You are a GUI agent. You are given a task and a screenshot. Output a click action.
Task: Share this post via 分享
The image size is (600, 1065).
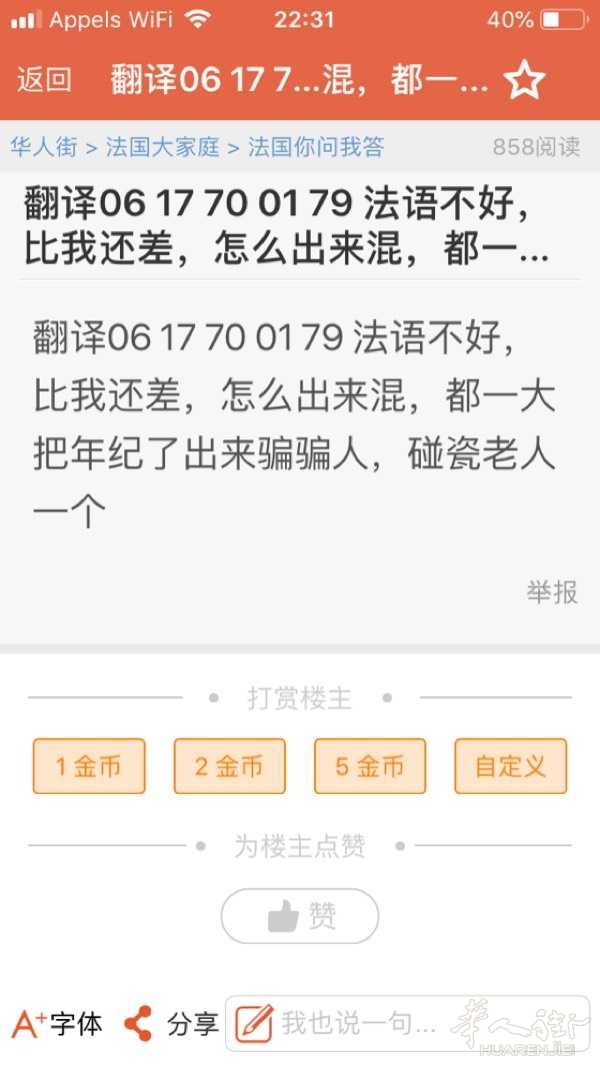click(171, 1024)
